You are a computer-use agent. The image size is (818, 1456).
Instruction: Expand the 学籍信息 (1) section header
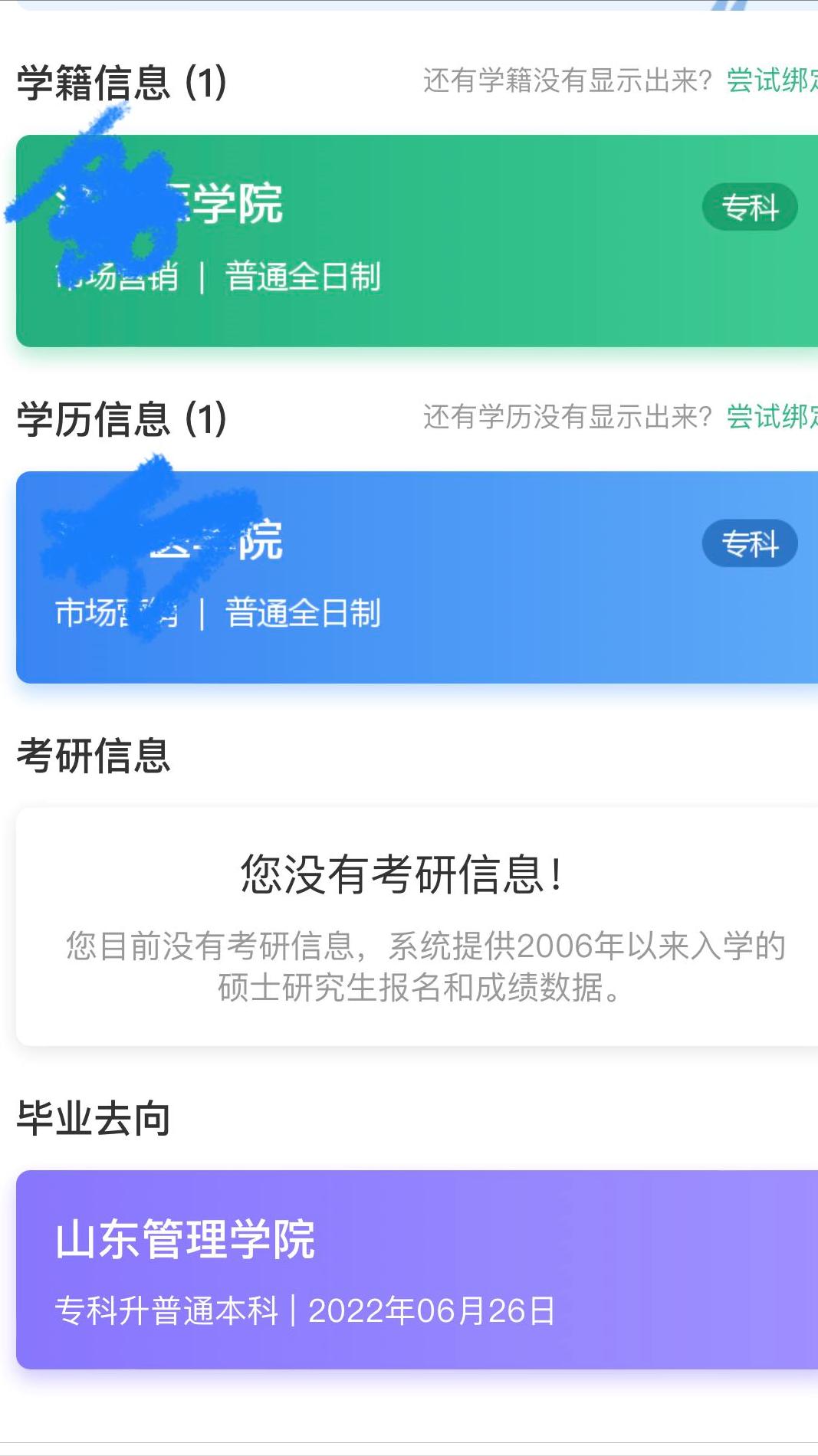119,79
